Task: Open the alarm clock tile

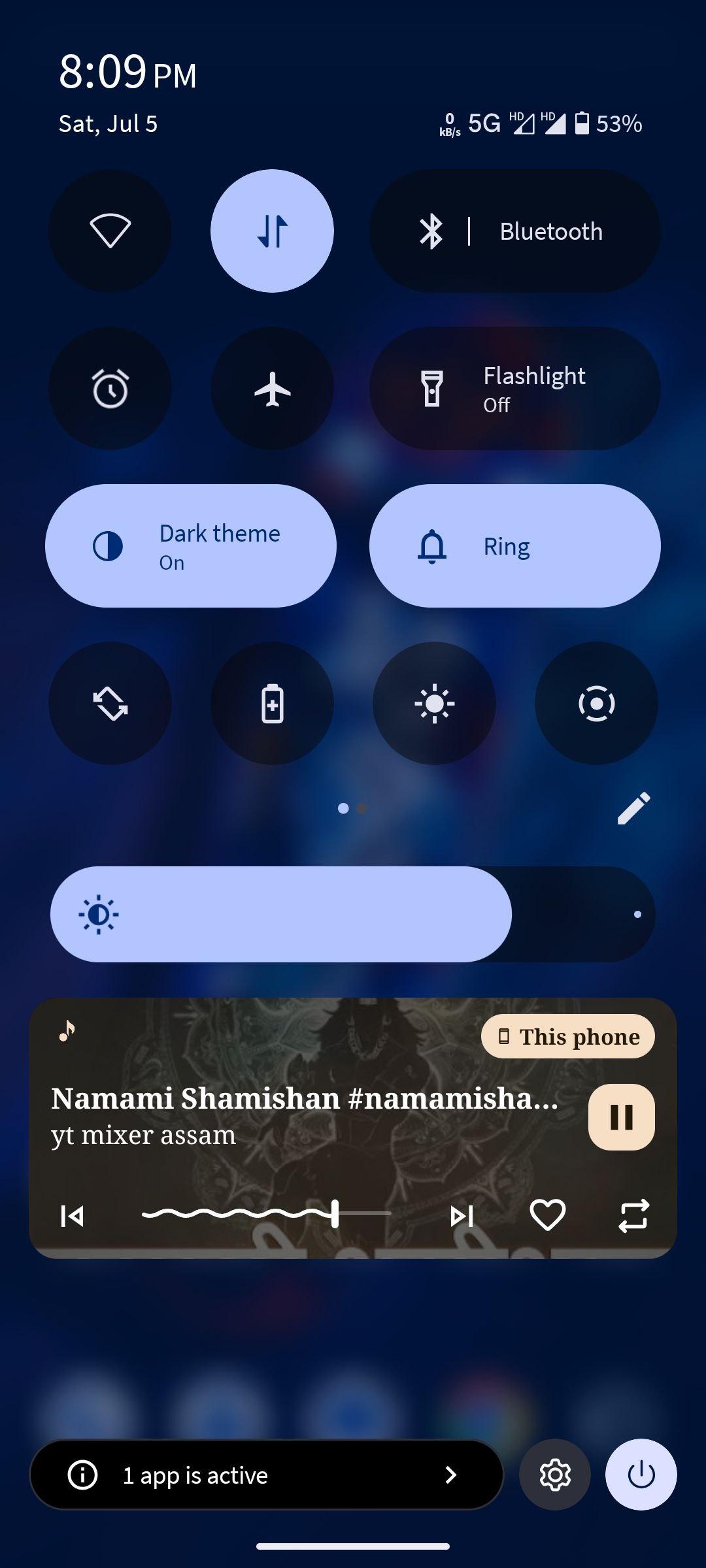Action: (x=110, y=389)
